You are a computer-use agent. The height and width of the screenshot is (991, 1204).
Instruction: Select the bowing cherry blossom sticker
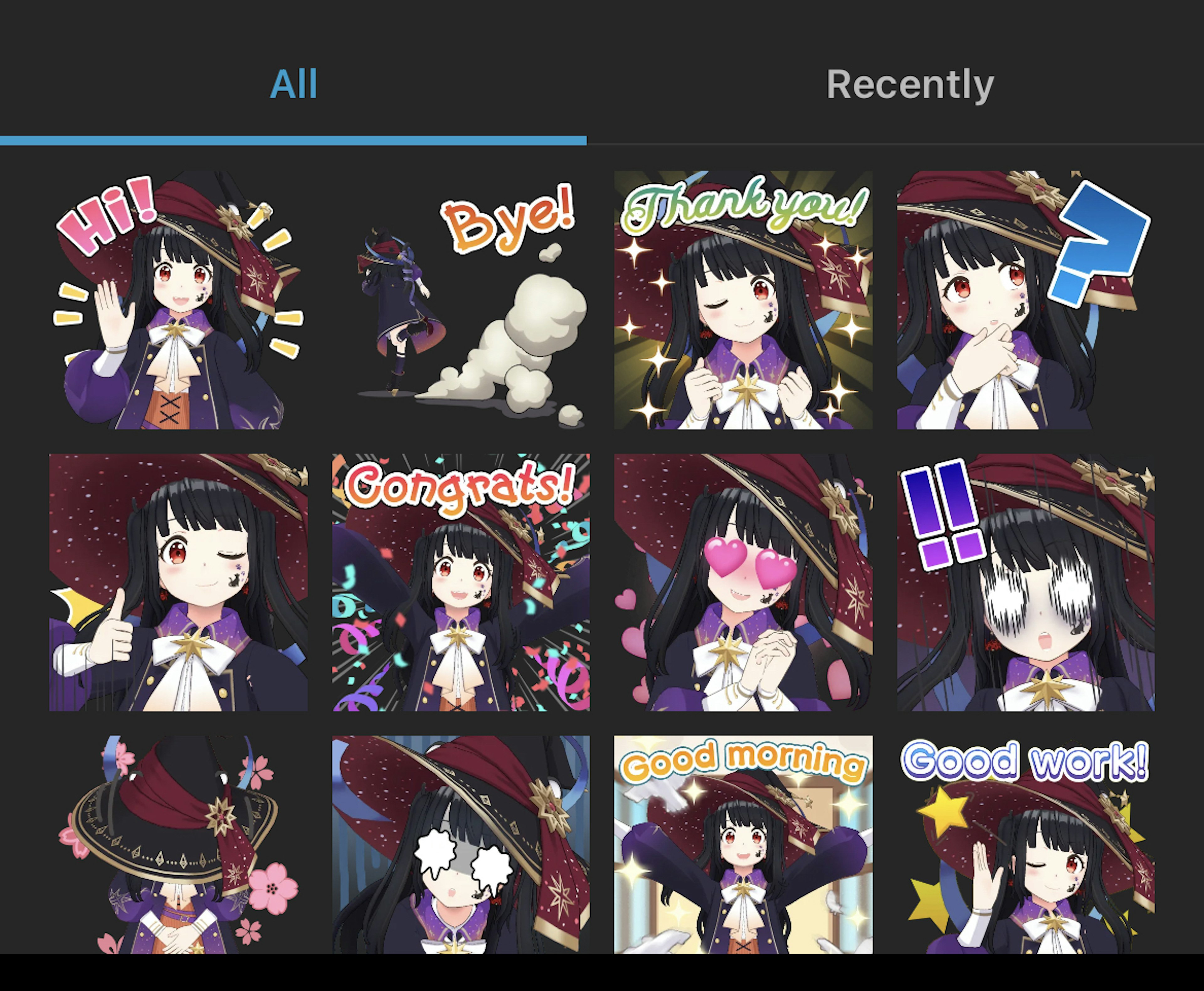(178, 845)
